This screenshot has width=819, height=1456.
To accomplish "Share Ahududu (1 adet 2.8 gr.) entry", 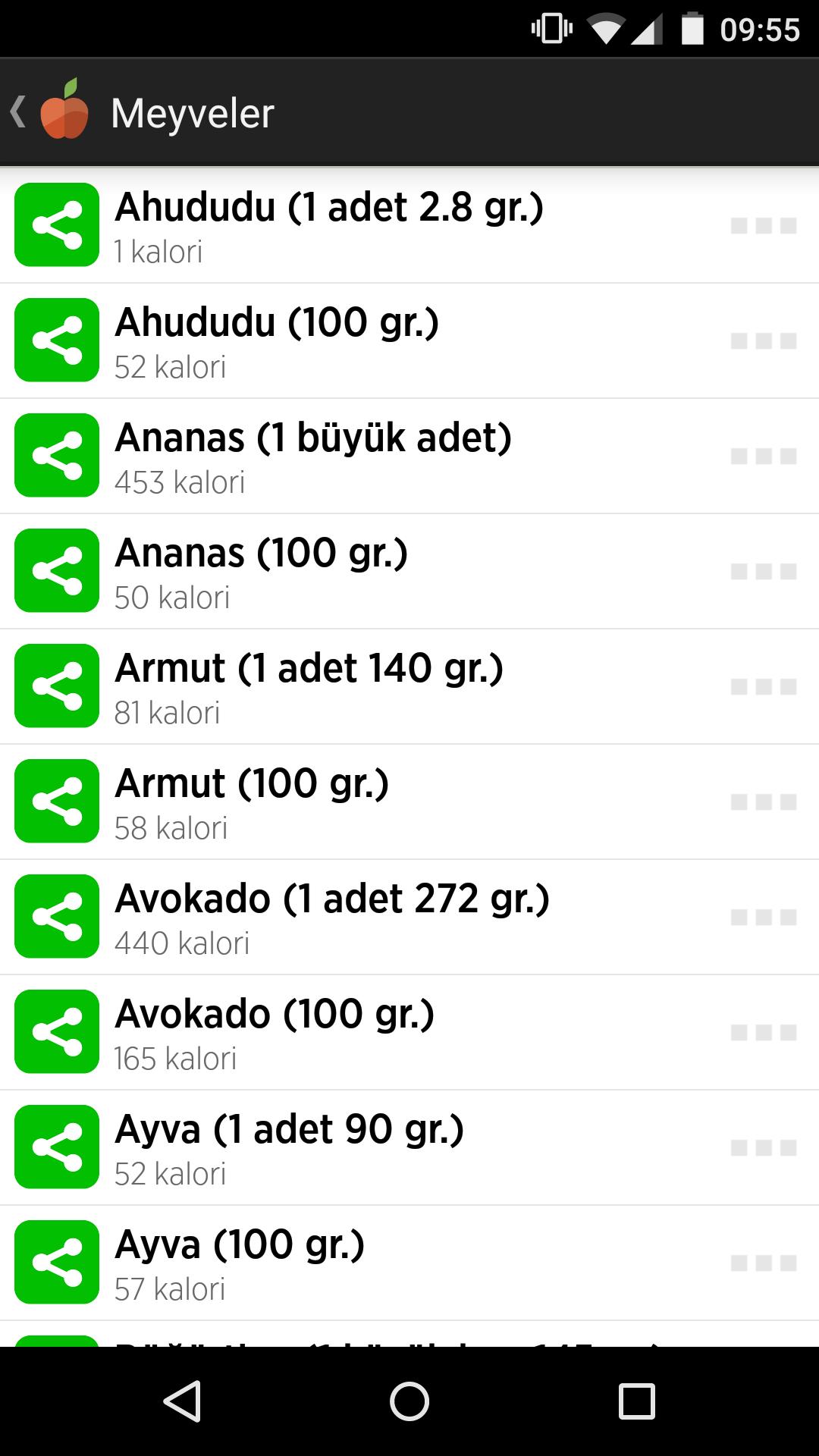I will pyautogui.click(x=57, y=225).
